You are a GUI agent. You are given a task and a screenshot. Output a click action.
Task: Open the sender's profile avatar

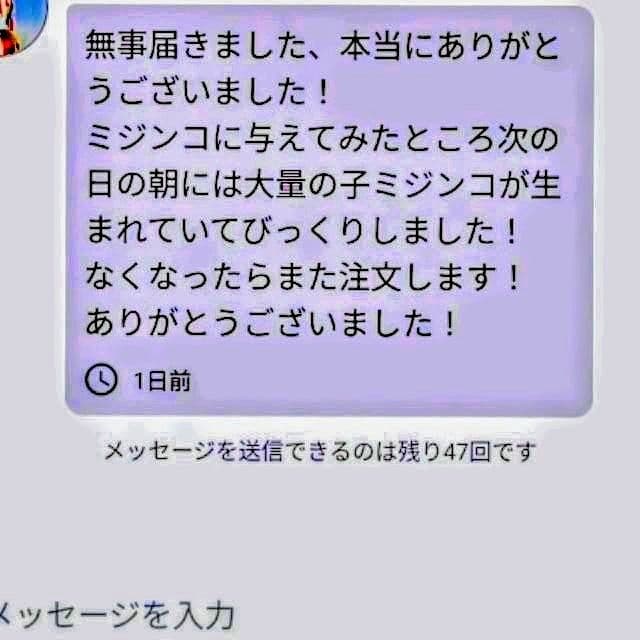point(20,22)
